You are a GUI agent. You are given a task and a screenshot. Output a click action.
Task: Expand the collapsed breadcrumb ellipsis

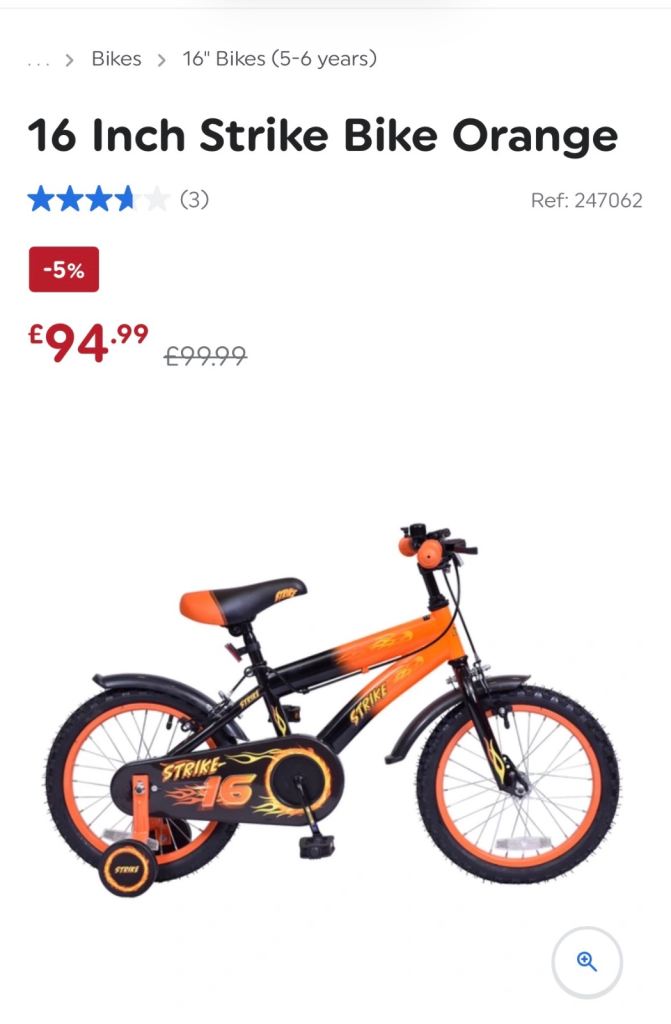pos(39,61)
